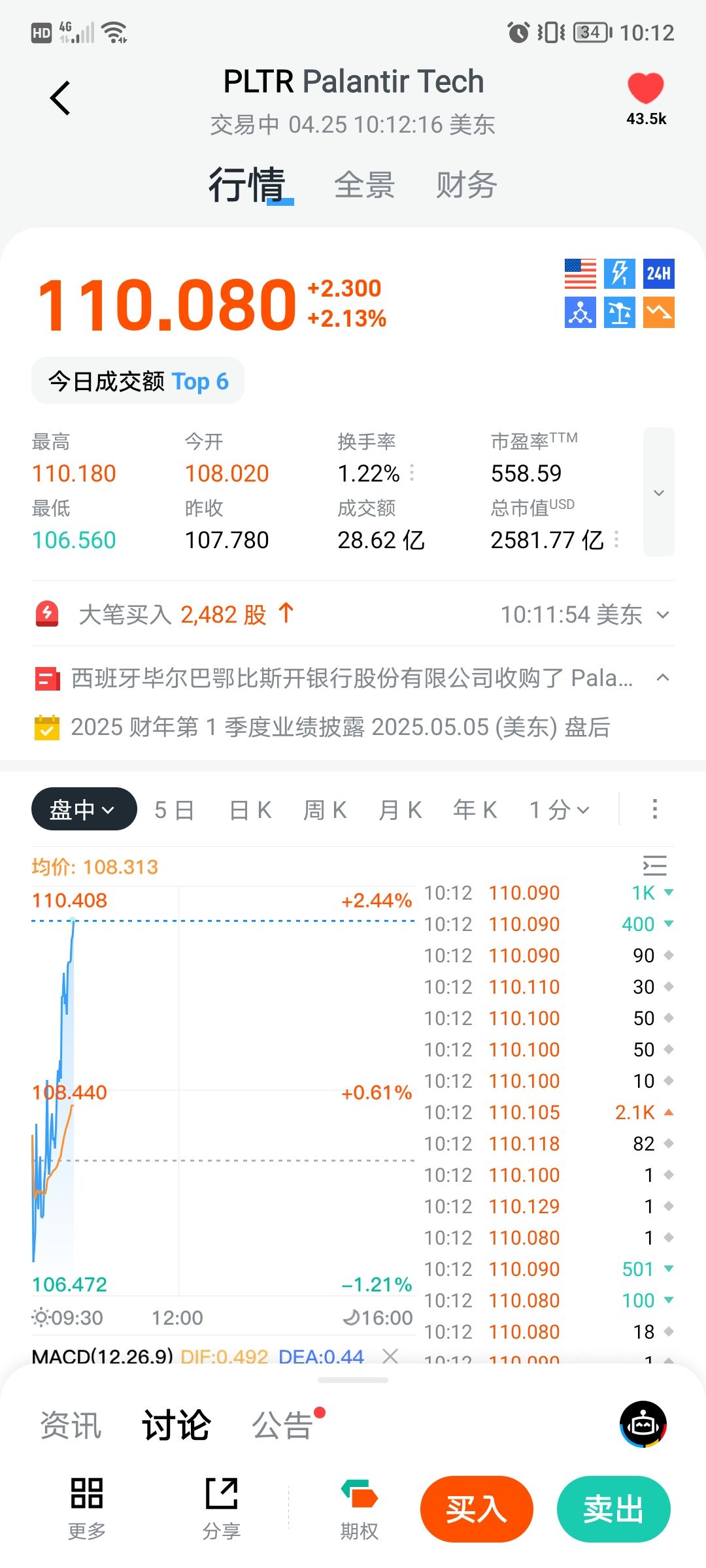706x1568 pixels.
Task: Open the 今日成交额 Top 6 chip
Action: (x=138, y=381)
